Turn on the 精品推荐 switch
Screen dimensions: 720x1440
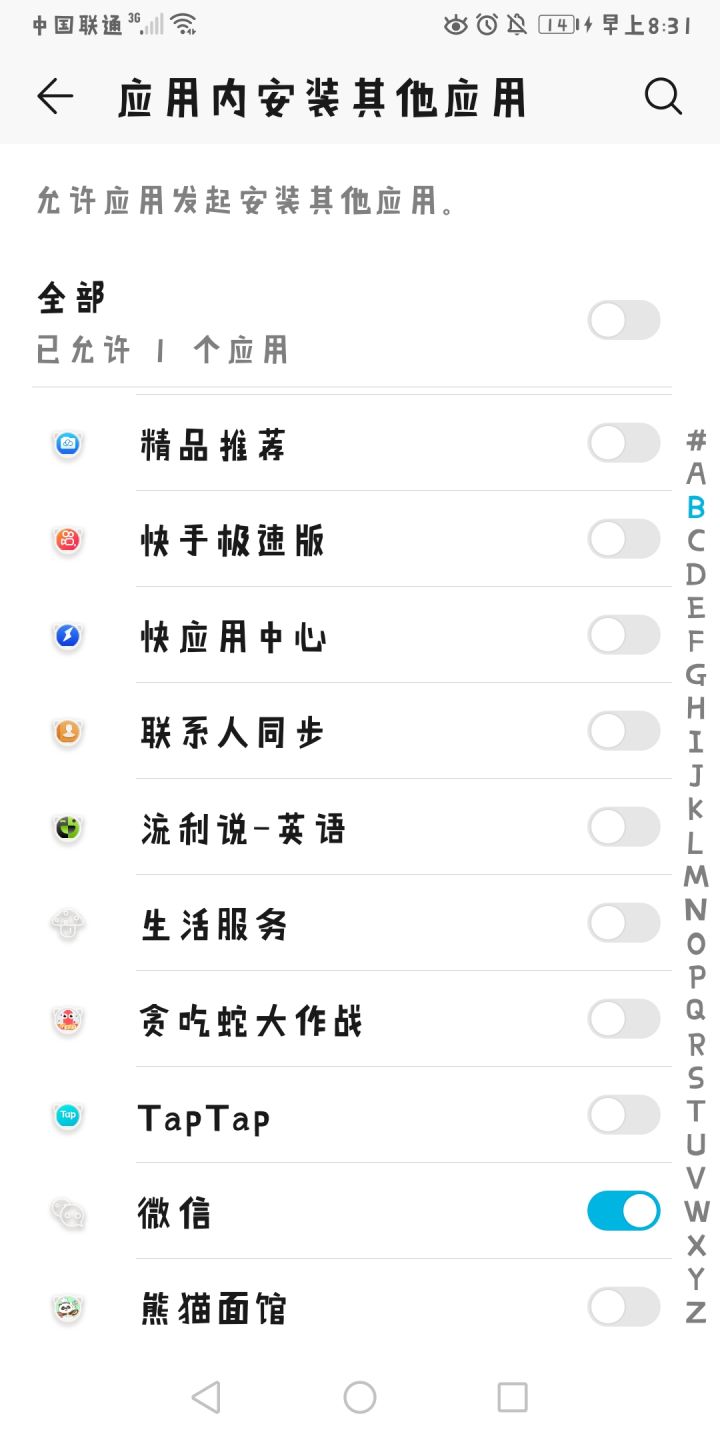pos(623,443)
